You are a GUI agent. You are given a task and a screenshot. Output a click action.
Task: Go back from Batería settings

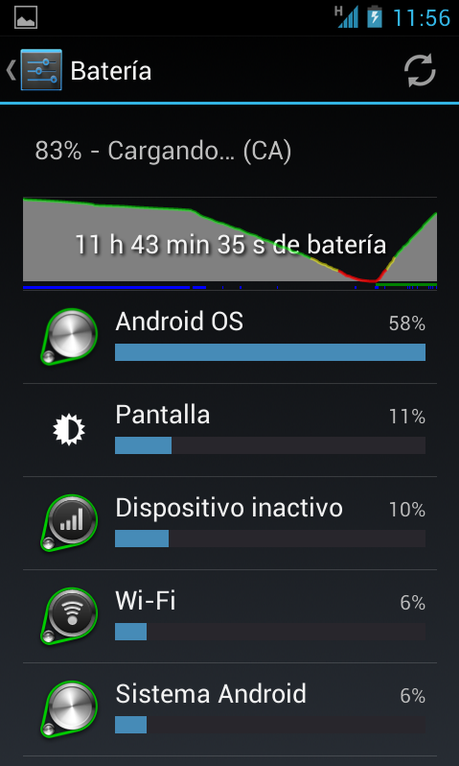coord(34,70)
